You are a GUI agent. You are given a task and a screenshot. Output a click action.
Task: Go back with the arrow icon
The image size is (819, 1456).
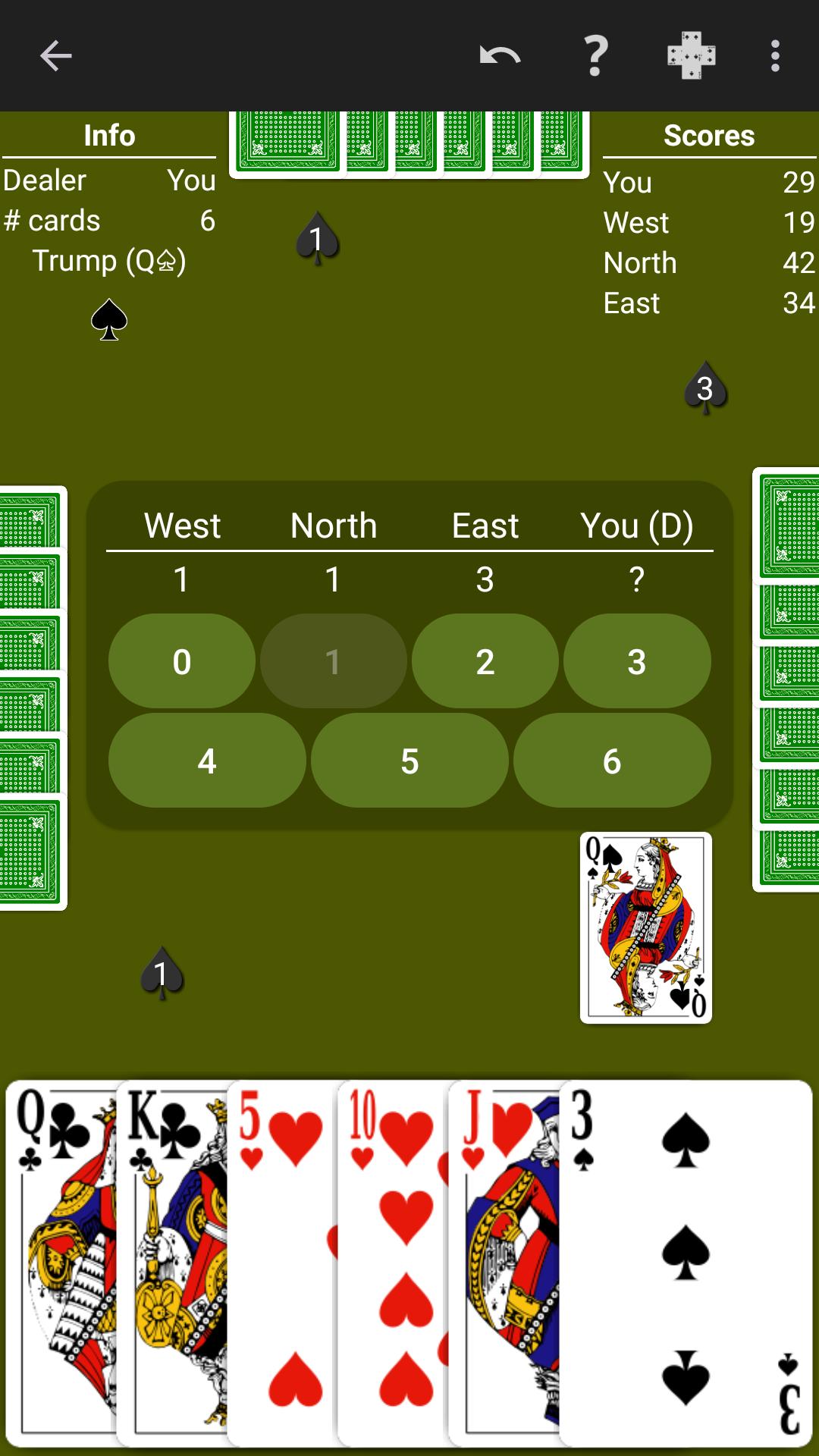(x=55, y=55)
